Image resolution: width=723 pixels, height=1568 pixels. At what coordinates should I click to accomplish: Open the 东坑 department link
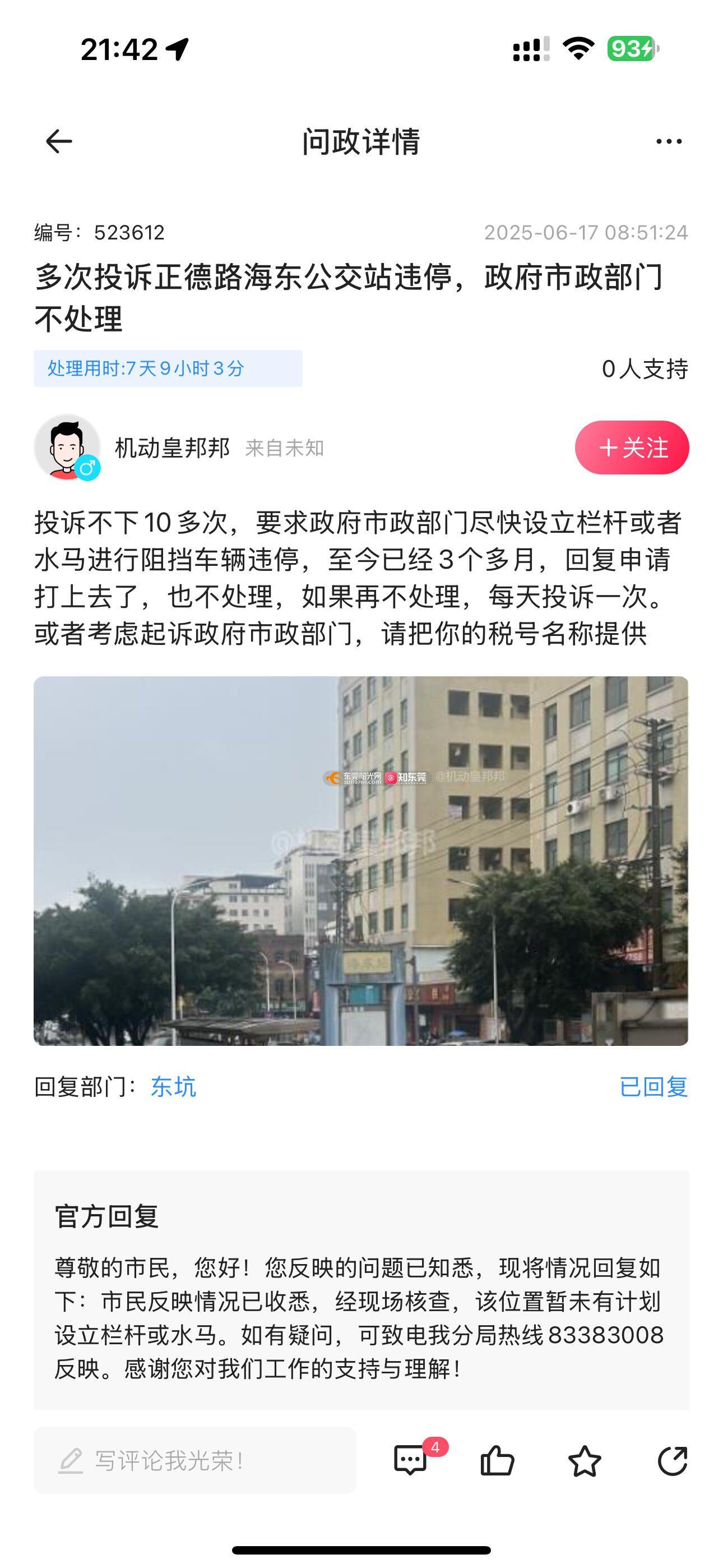pos(173,1086)
